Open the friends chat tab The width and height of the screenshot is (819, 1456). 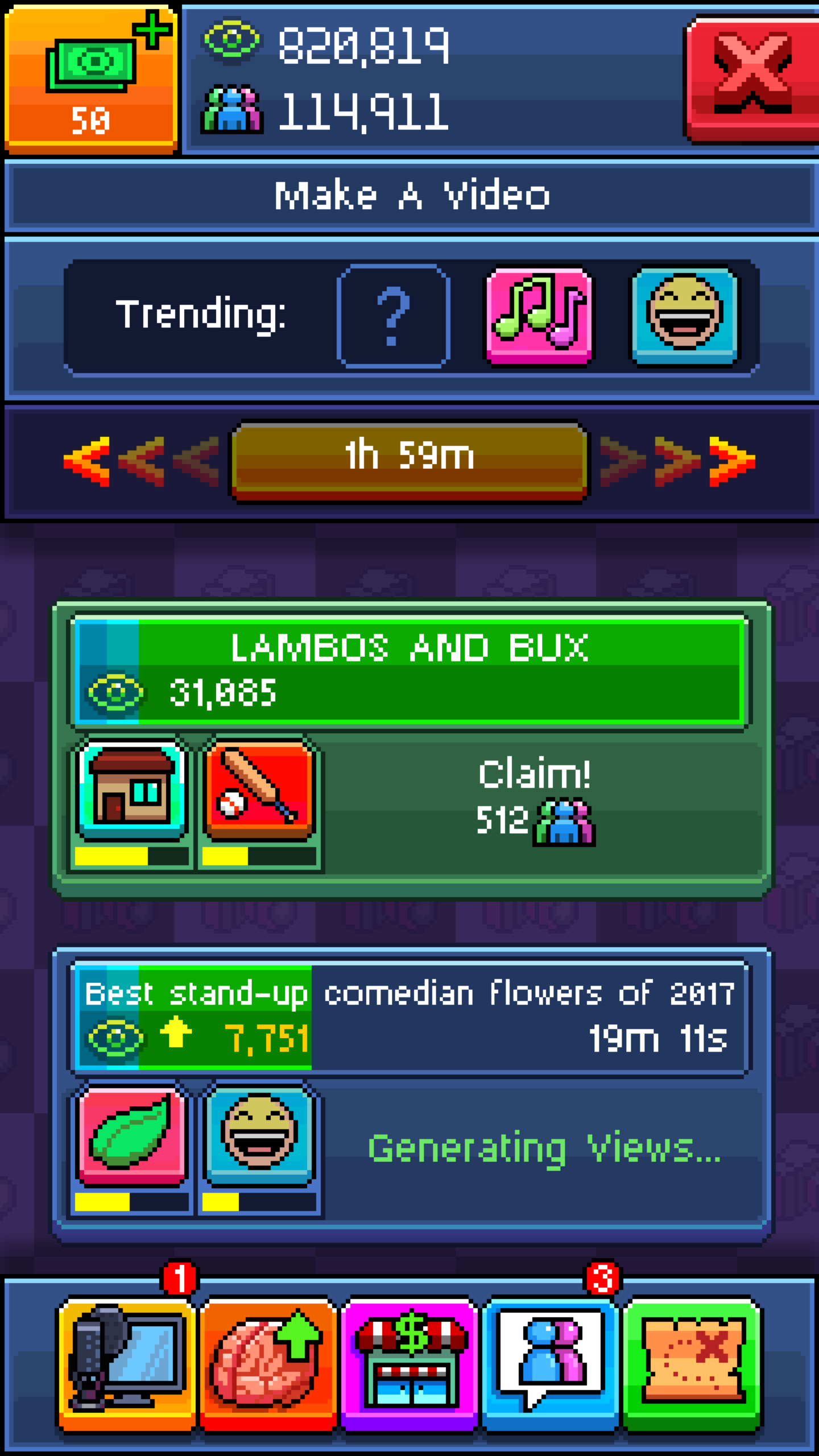(x=551, y=1364)
